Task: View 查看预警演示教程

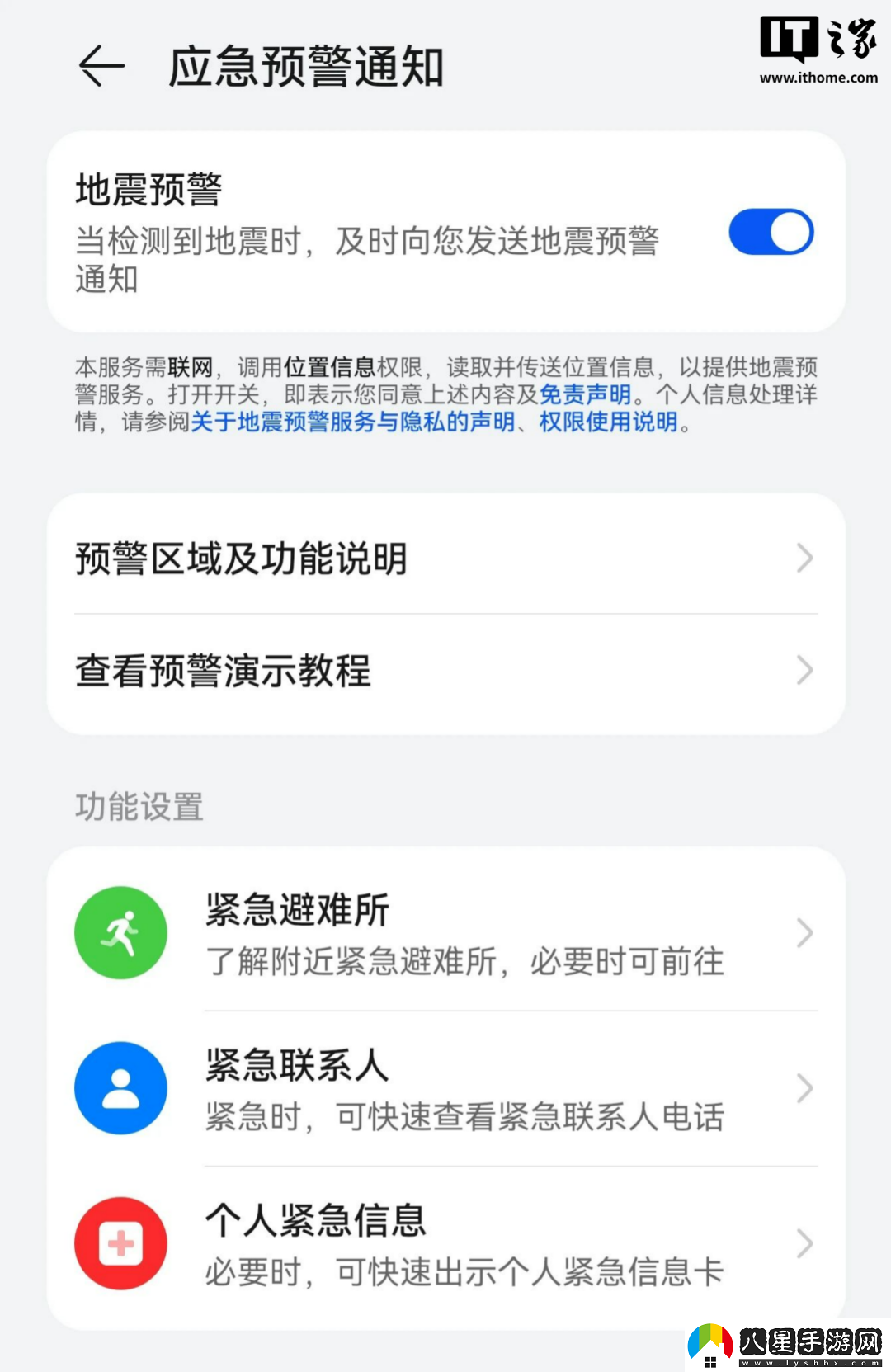Action: tap(445, 671)
